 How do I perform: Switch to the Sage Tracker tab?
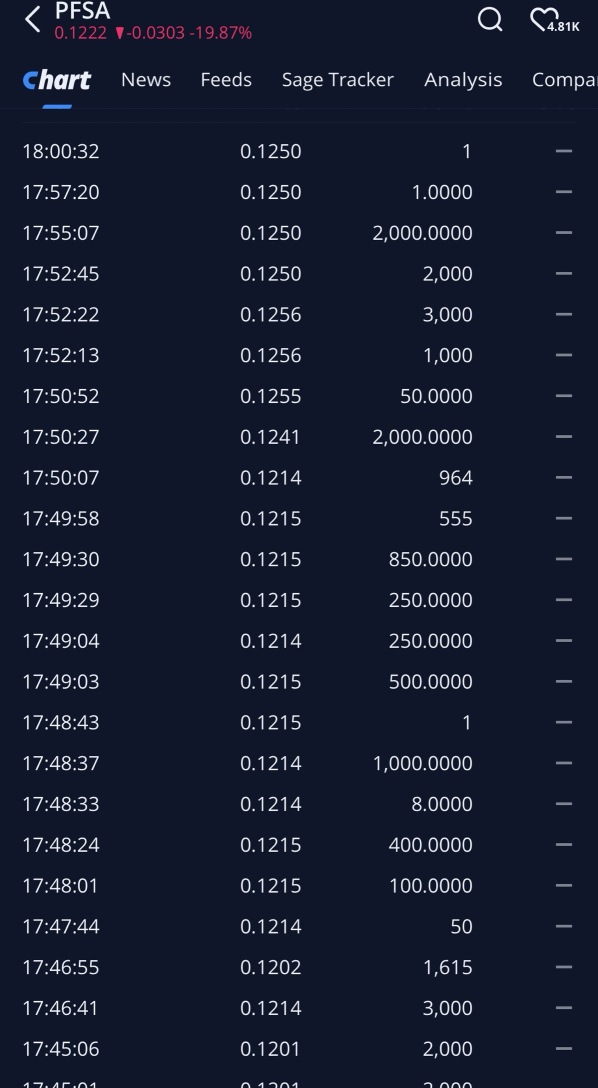(x=338, y=80)
